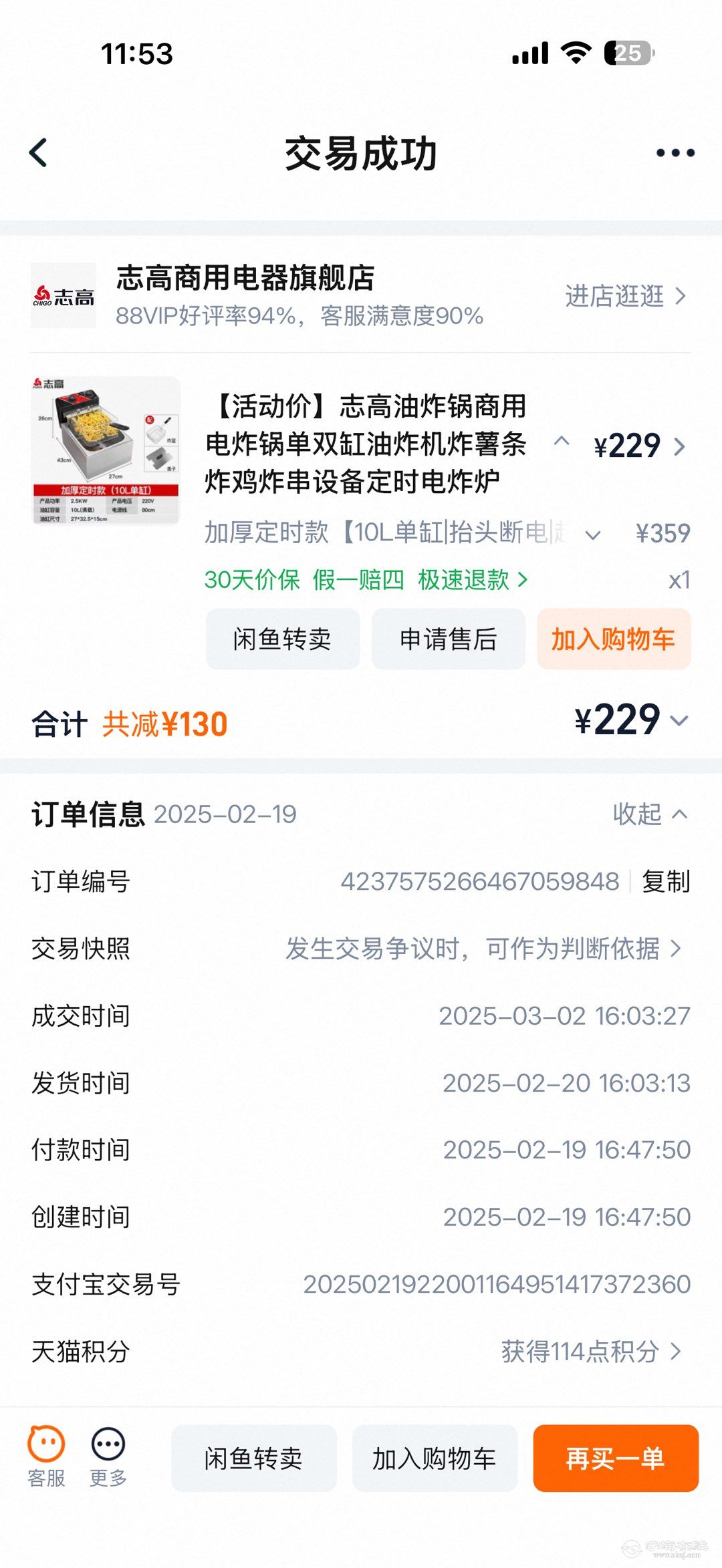View 天猫积分 获得114点积分 details

click(591, 1352)
